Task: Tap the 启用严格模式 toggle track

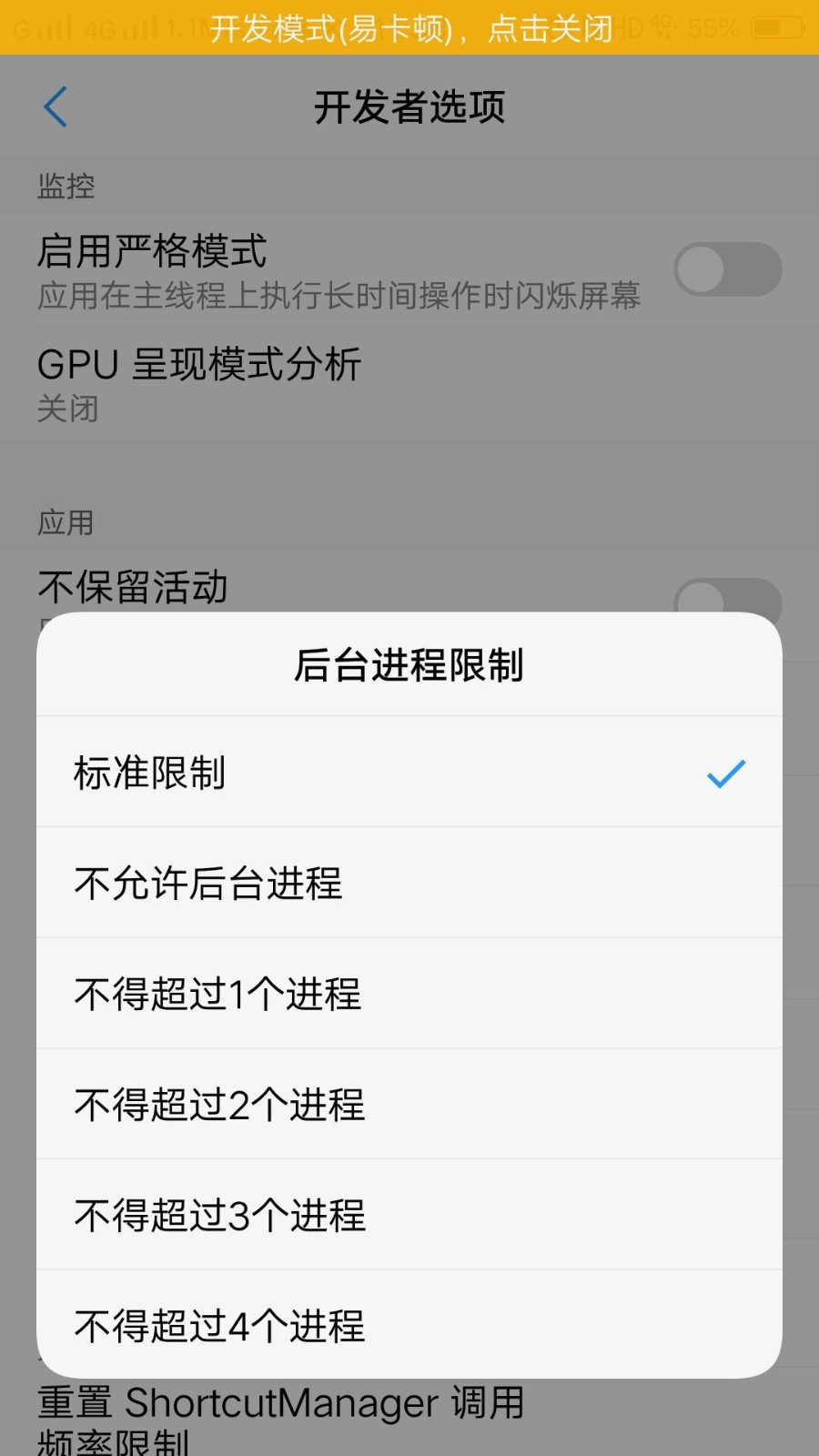Action: pyautogui.click(x=727, y=268)
